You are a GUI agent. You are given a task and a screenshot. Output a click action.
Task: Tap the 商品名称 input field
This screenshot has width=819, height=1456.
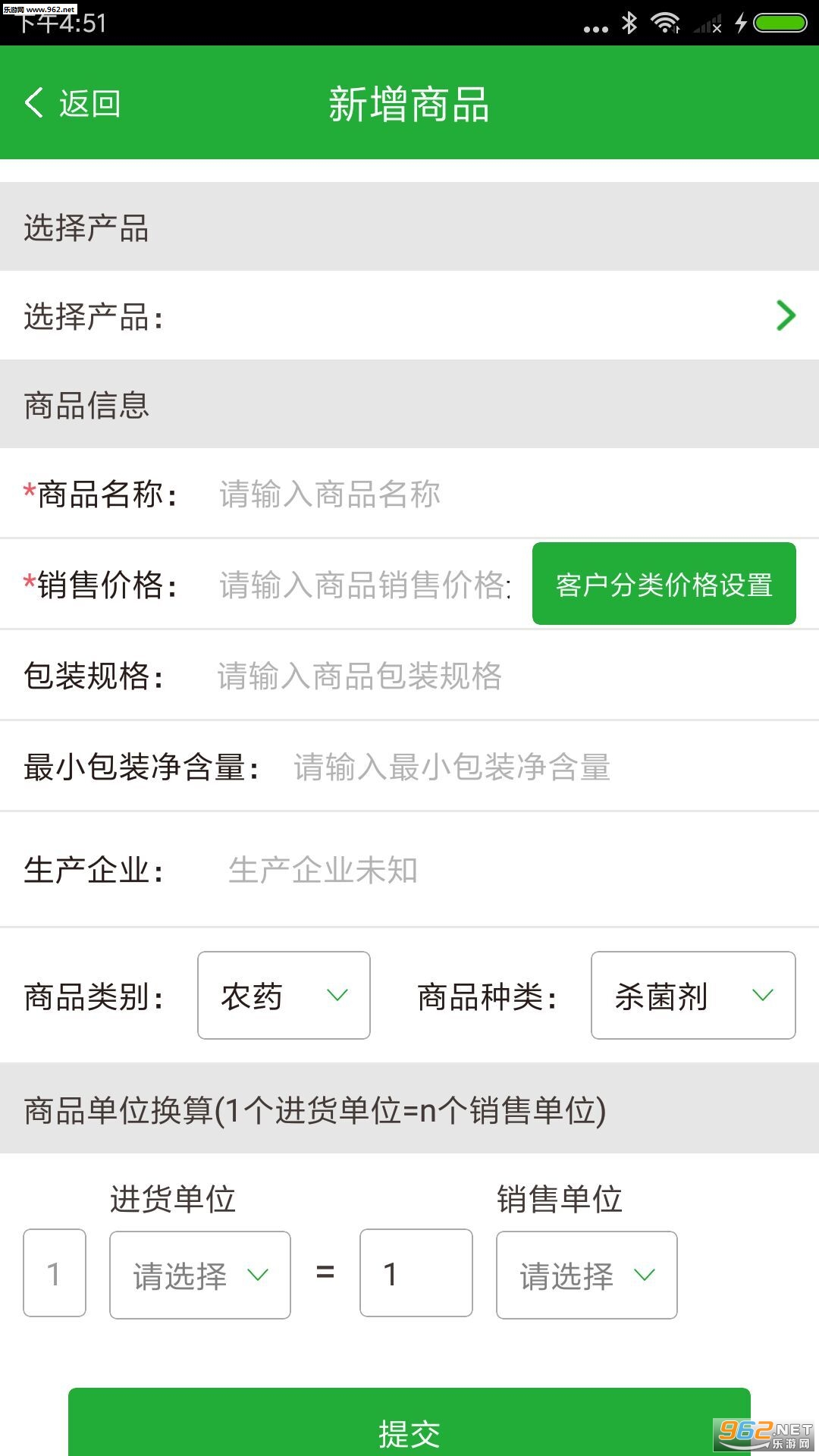(x=507, y=494)
